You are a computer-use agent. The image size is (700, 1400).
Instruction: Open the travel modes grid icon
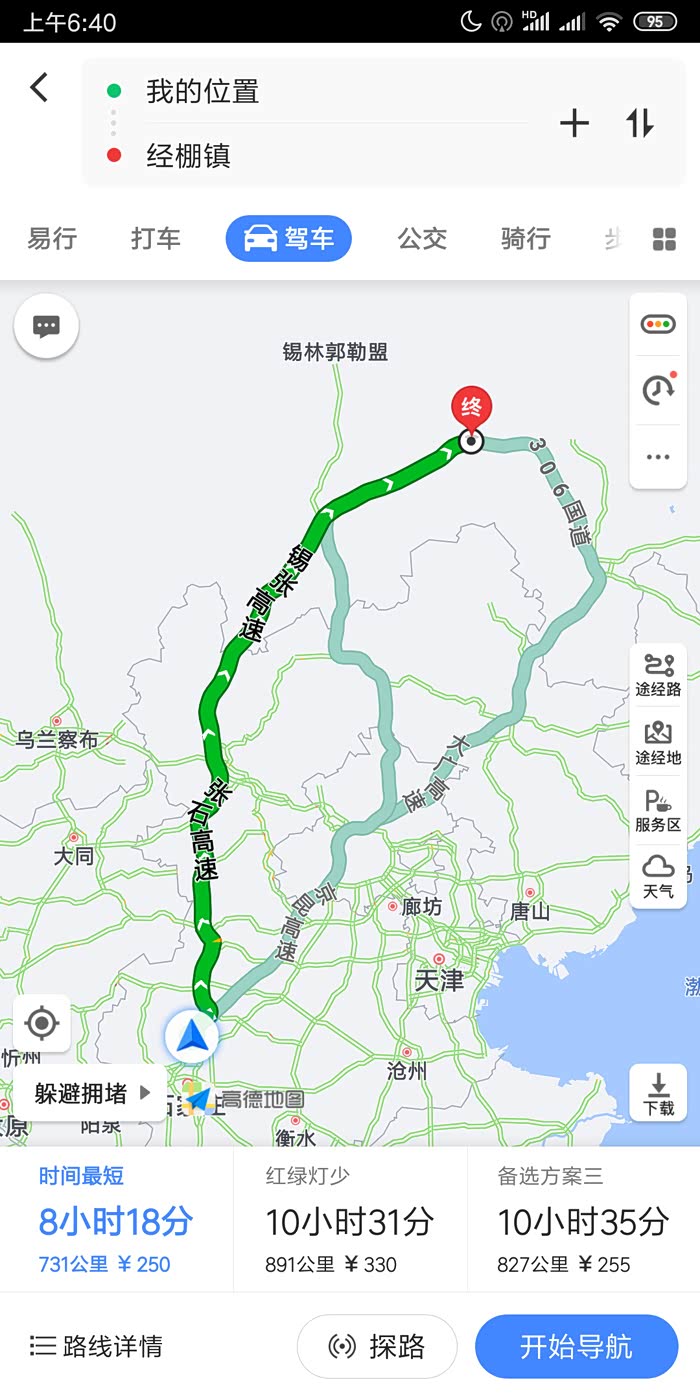tap(664, 239)
